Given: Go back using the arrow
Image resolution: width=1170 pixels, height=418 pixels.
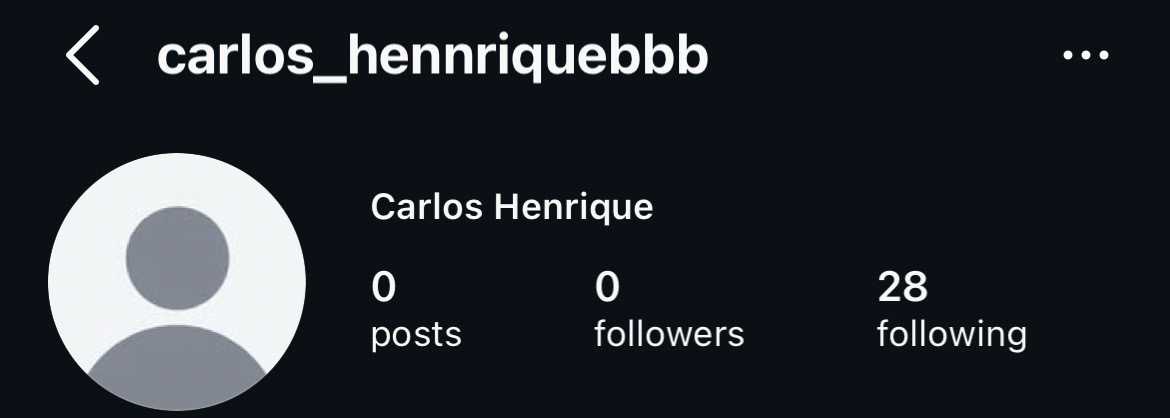Looking at the screenshot, I should pyautogui.click(x=83, y=57).
